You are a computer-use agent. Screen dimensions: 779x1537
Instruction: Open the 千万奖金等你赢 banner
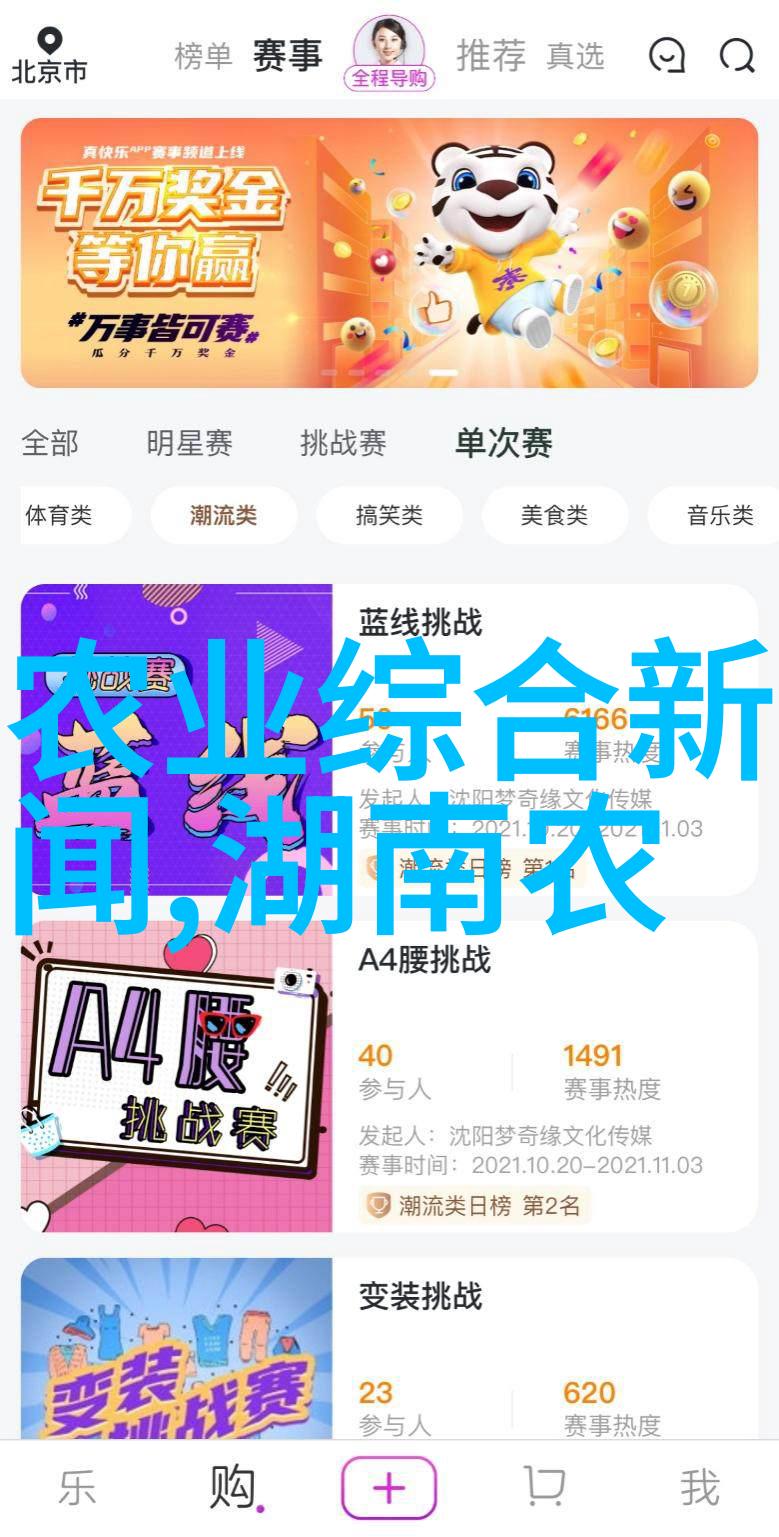389,252
